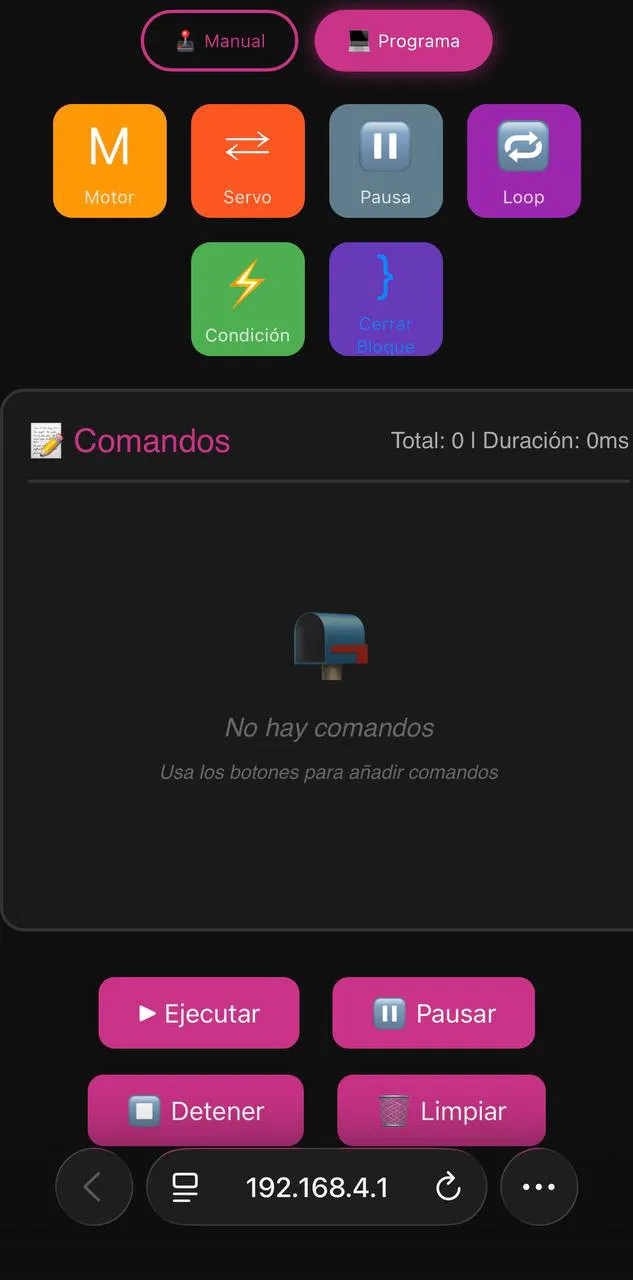Open the page settings icon in address bar
This screenshot has width=633, height=1280.
(x=185, y=1187)
